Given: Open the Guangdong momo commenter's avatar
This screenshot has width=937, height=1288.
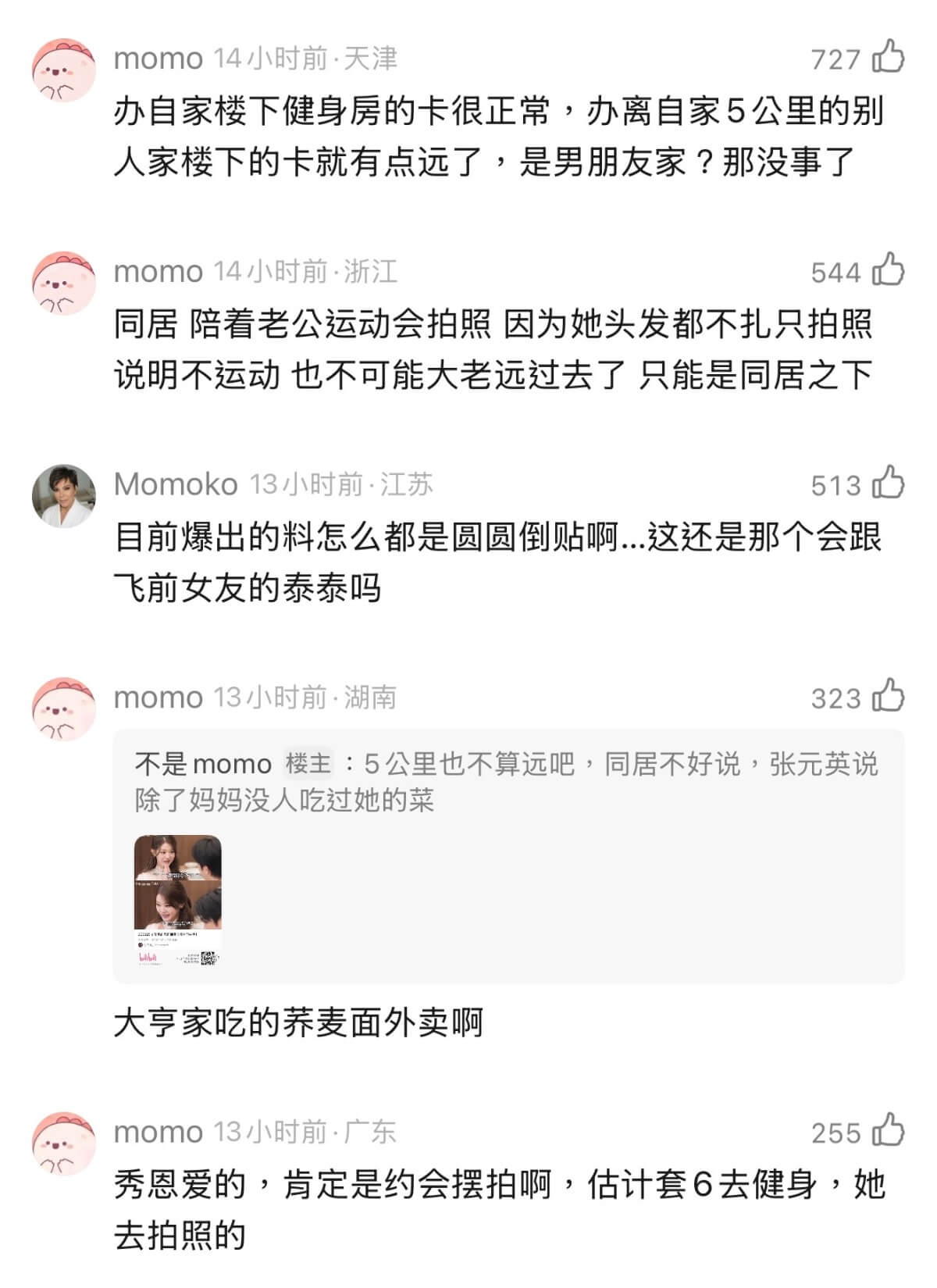Looking at the screenshot, I should pos(63,1144).
